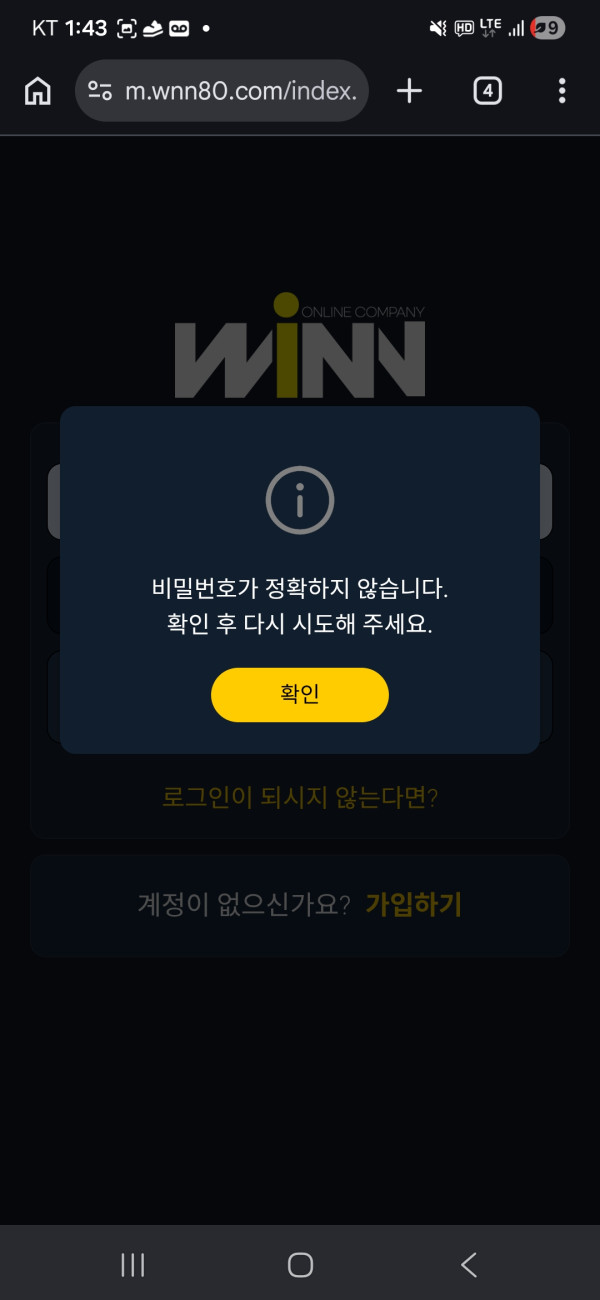The width and height of the screenshot is (600, 1300).
Task: Open the browser overflow menu
Action: 562,91
